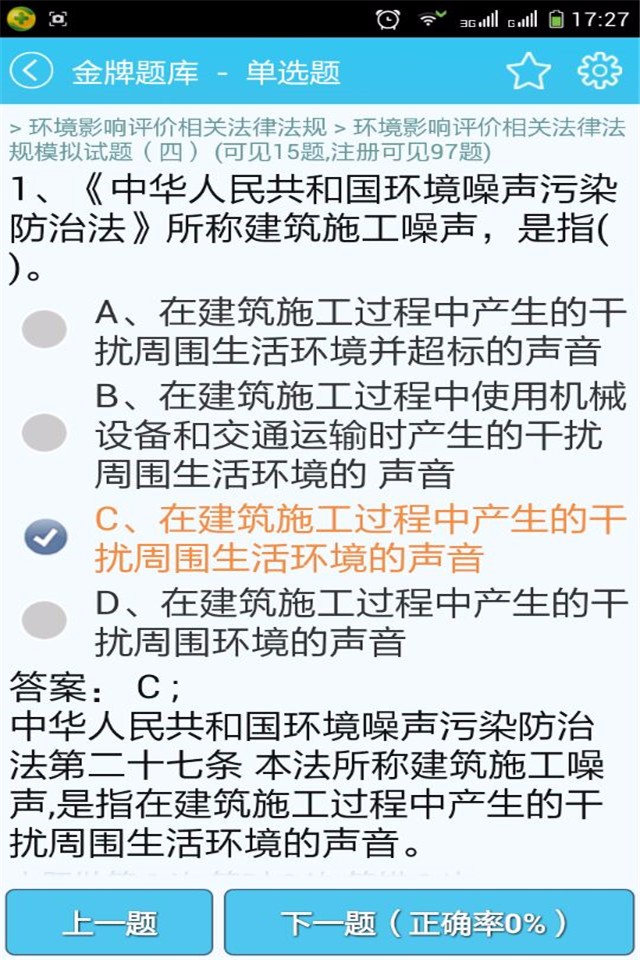The image size is (640, 960).
Task: Go to previous question 上一题
Action: tap(109, 922)
